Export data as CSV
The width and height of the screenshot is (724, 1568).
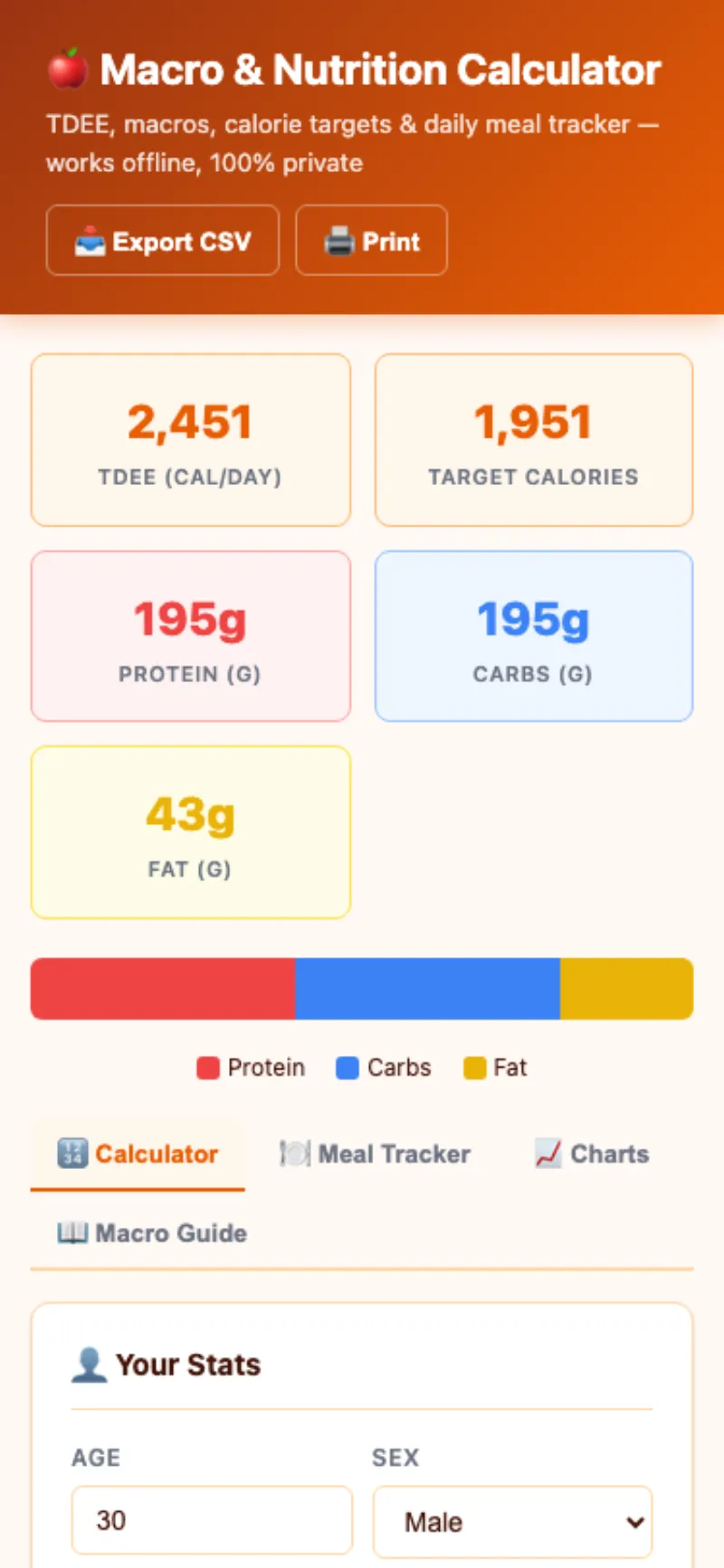click(163, 241)
